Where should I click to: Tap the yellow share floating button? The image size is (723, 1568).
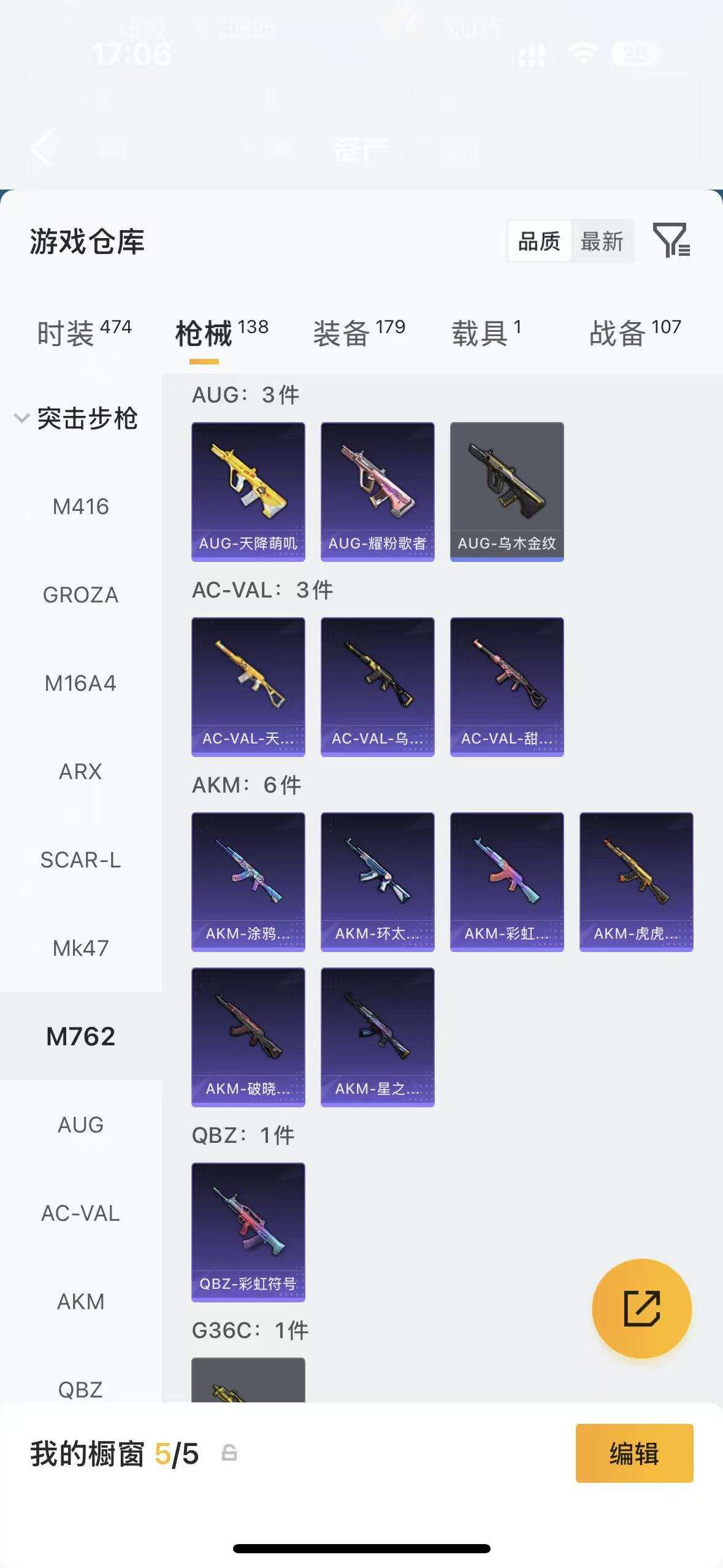coord(641,1309)
